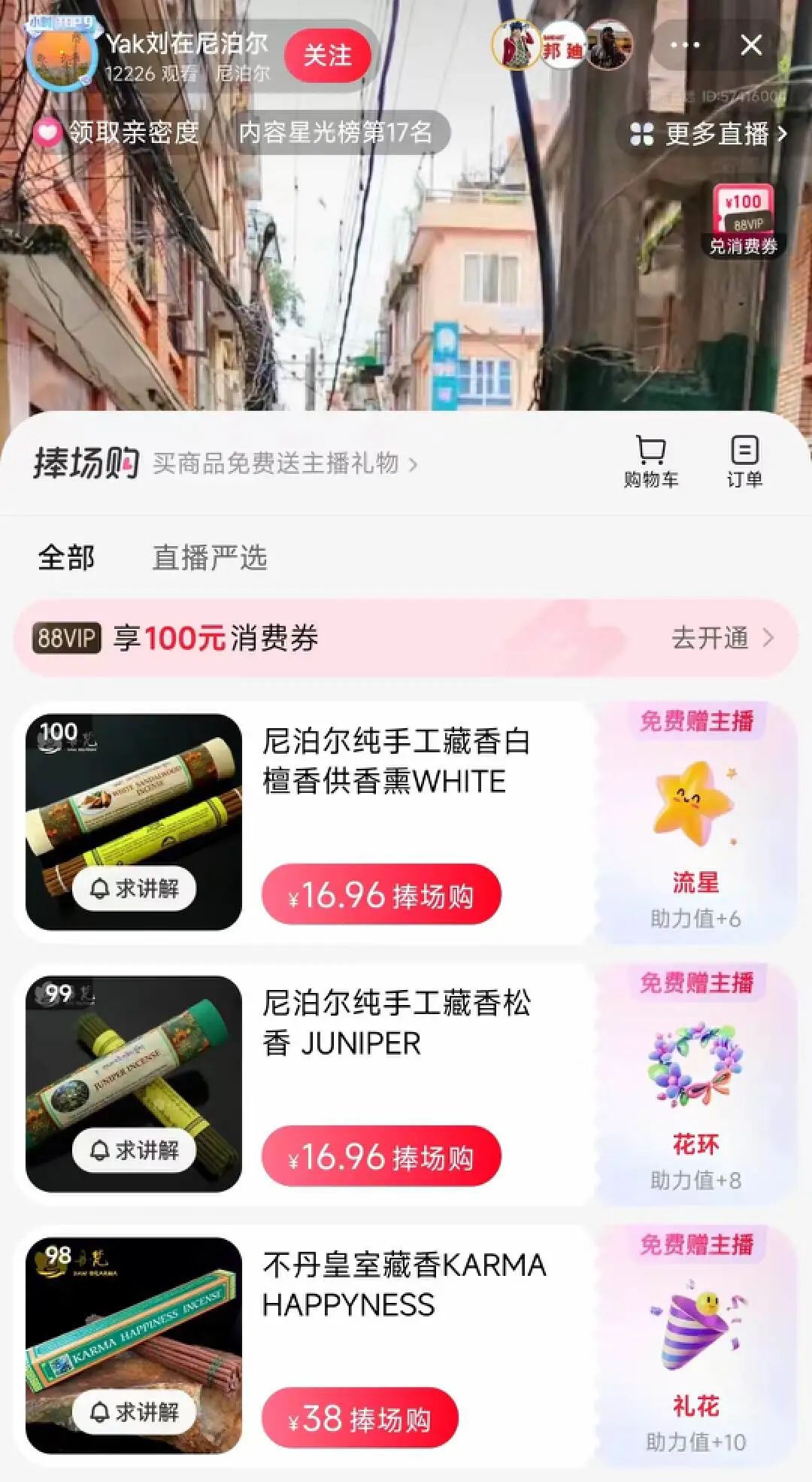This screenshot has width=812, height=1482.
Task: Select the 全部 tab
Action: (x=66, y=558)
